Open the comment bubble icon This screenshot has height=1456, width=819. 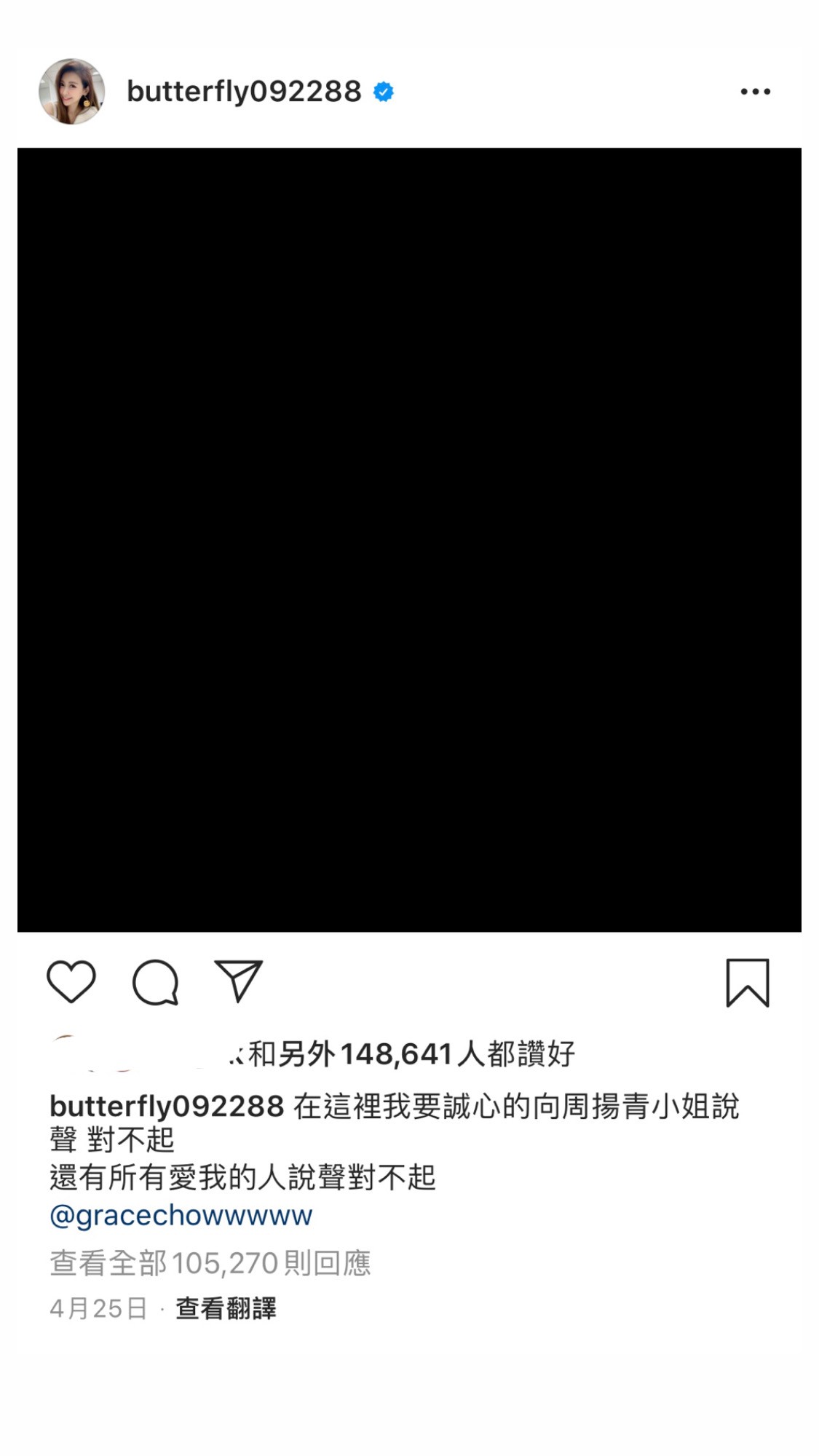[x=155, y=983]
